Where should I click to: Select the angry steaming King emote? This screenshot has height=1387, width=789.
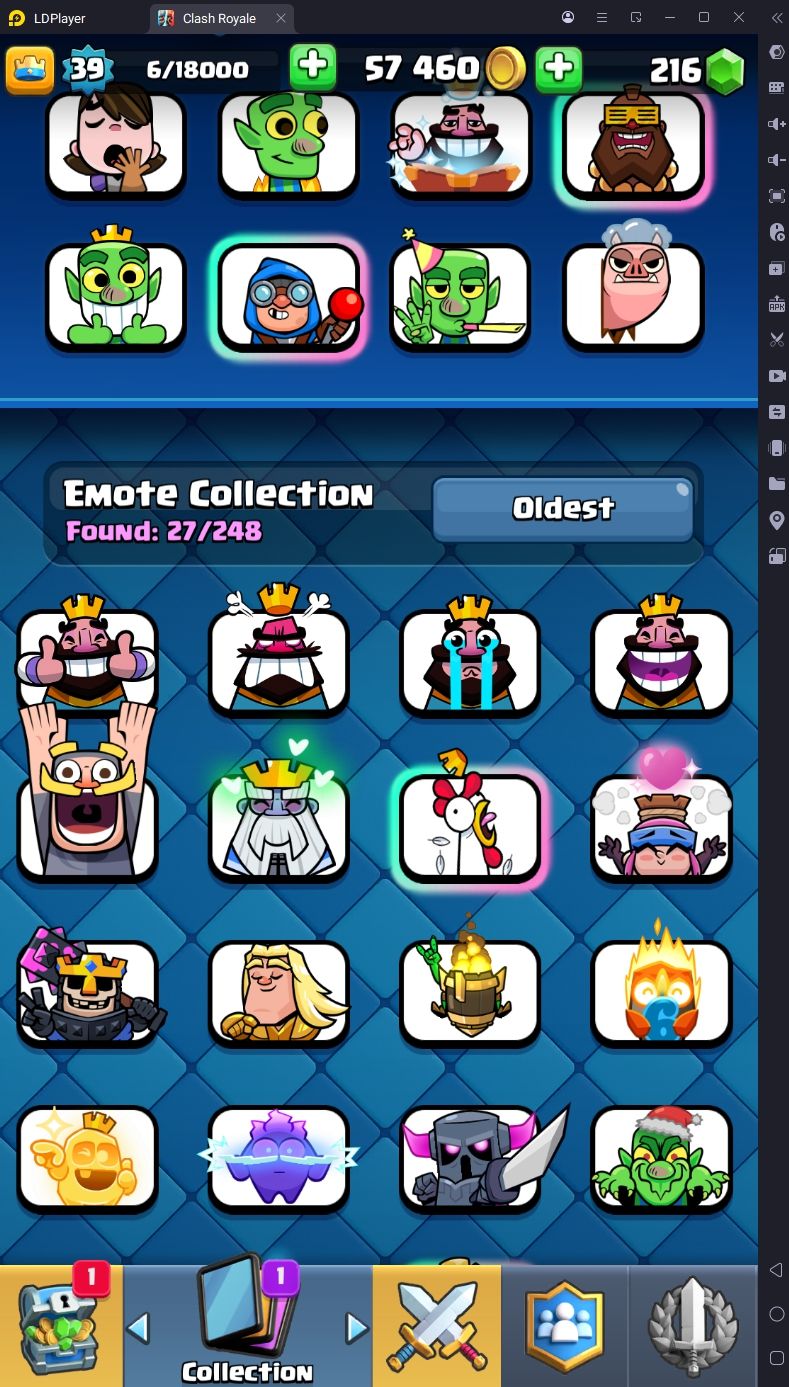[279, 655]
